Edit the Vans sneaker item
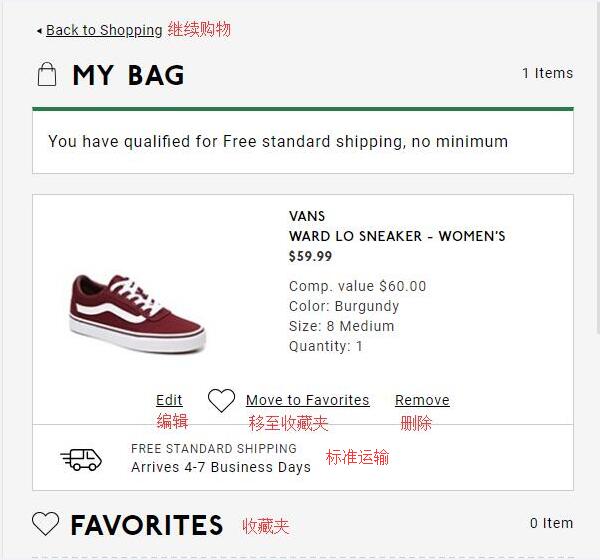This screenshot has height=560, width=600. click(169, 400)
